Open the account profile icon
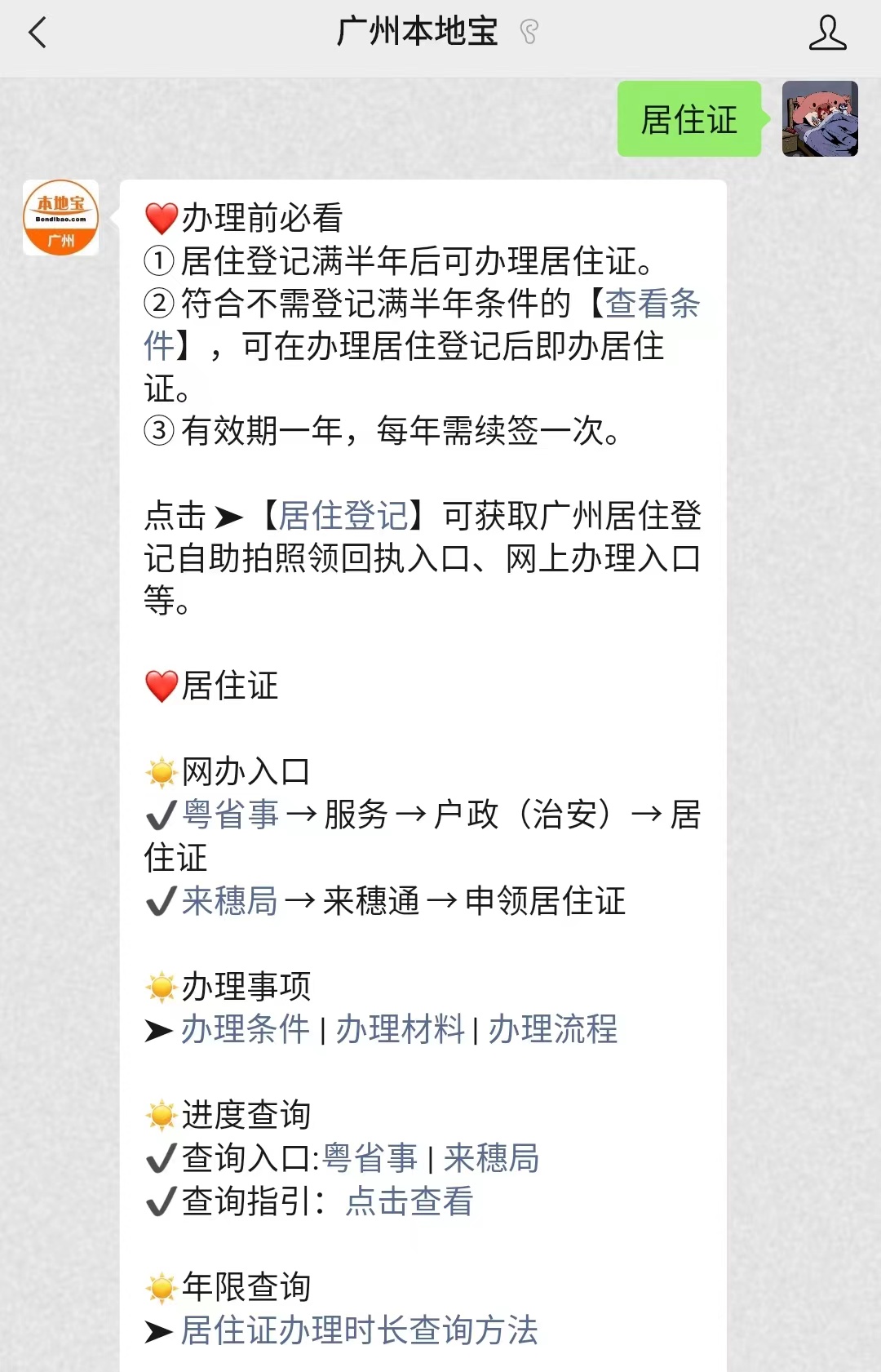 [x=826, y=33]
